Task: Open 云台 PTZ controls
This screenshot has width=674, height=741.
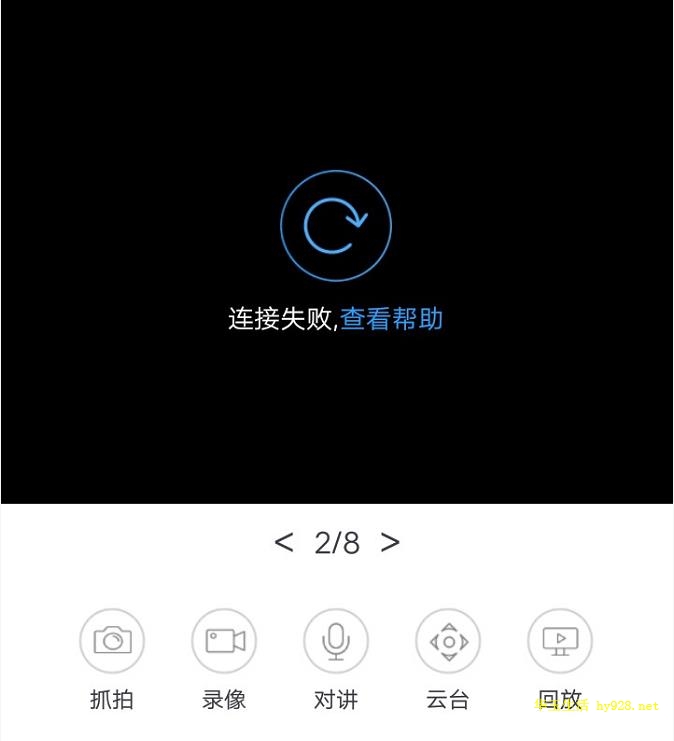Action: (x=448, y=641)
